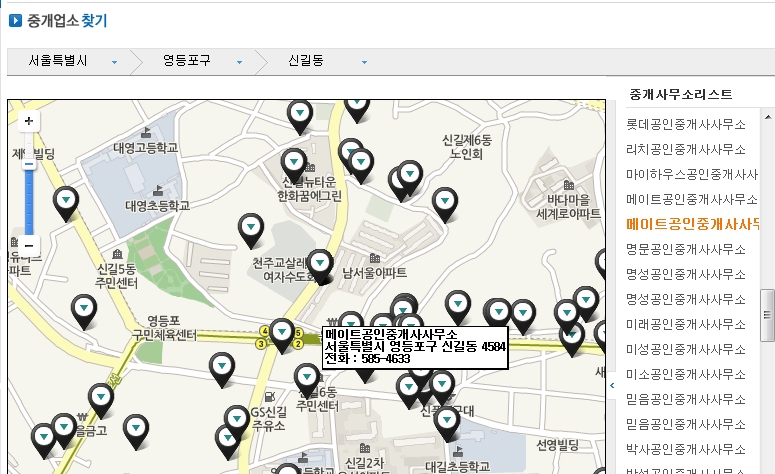Open 마이하우스공인중개사사무소 in the list
Image resolution: width=775 pixels, height=474 pixels.
[x=686, y=174]
